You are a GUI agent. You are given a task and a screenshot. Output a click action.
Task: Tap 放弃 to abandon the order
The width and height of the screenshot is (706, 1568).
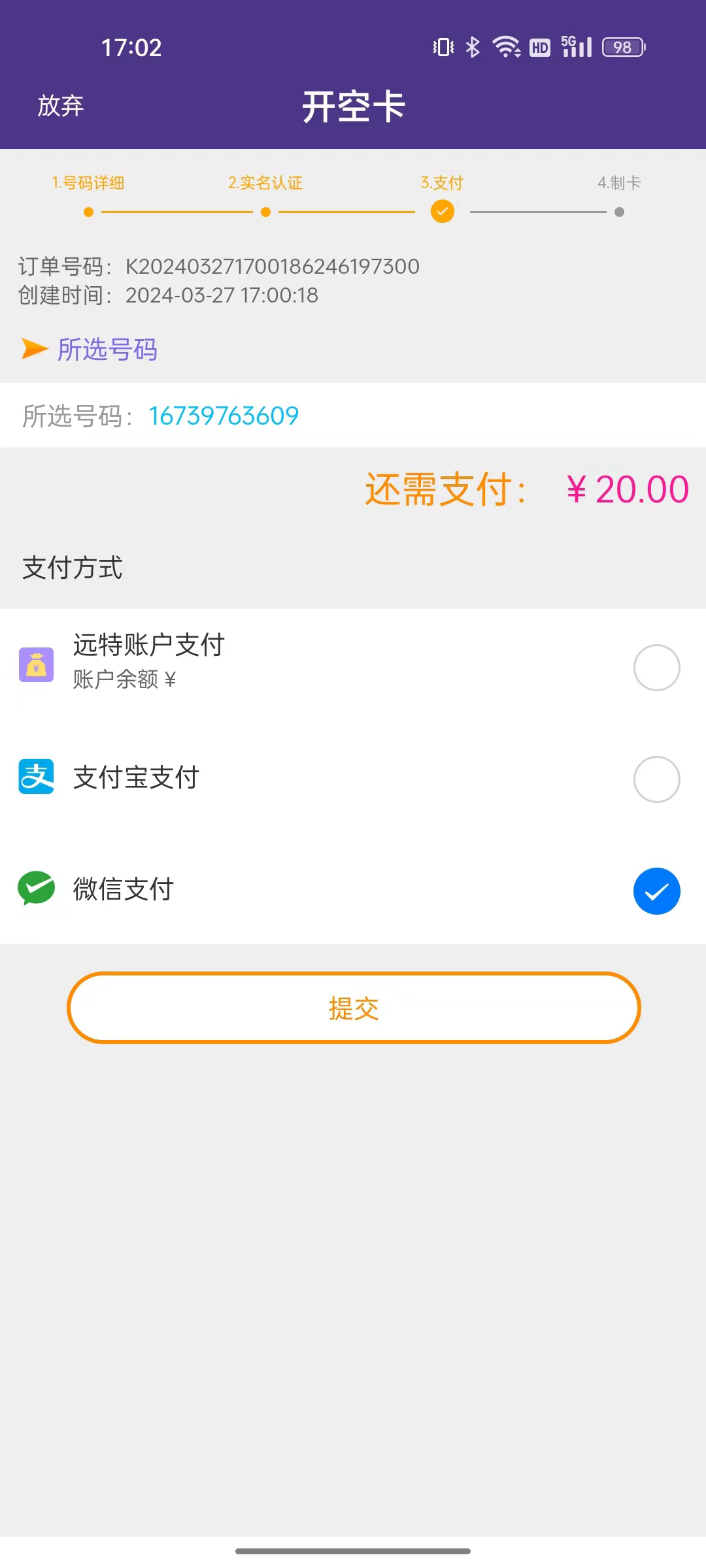pyautogui.click(x=61, y=106)
